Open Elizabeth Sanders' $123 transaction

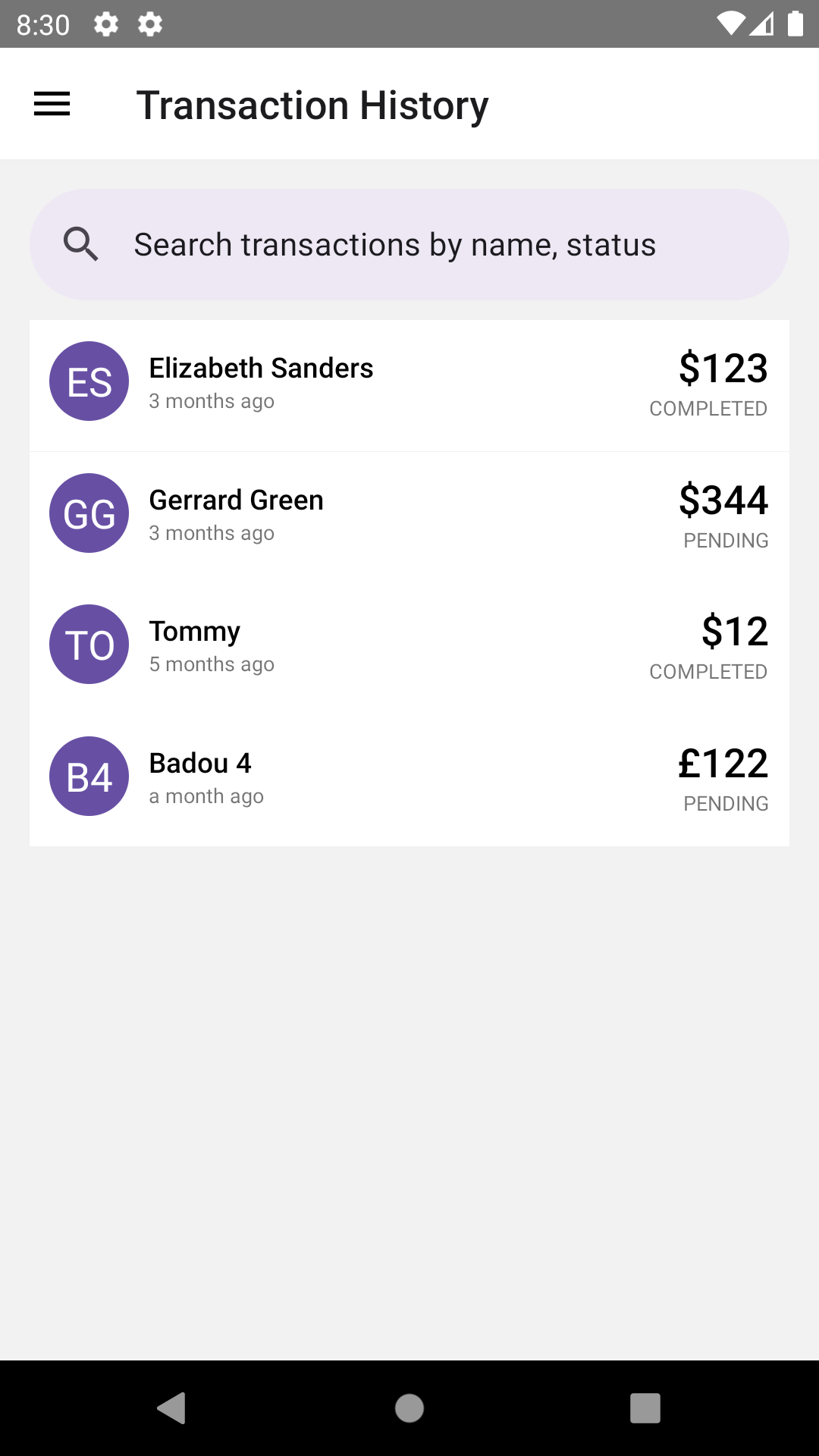coord(409,385)
